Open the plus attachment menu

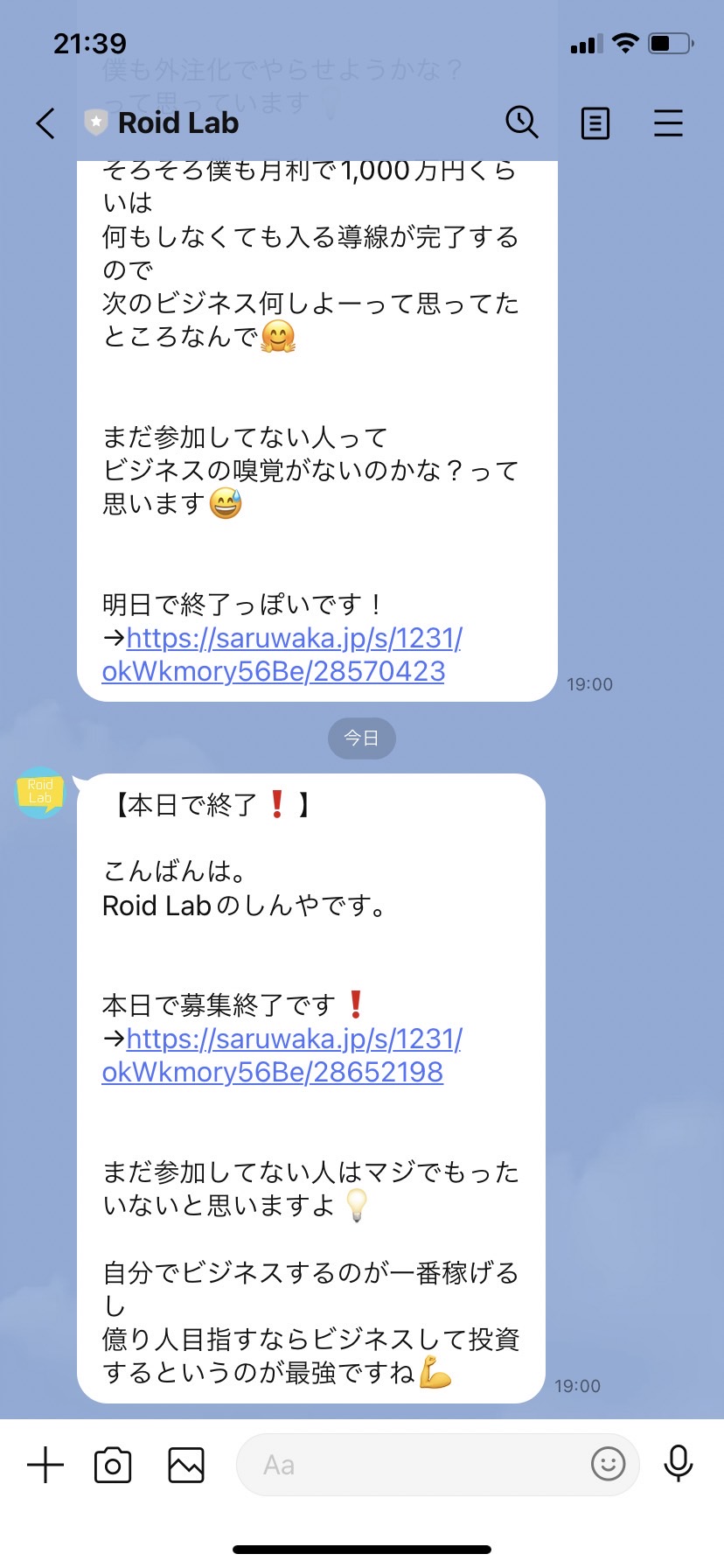(x=45, y=1464)
